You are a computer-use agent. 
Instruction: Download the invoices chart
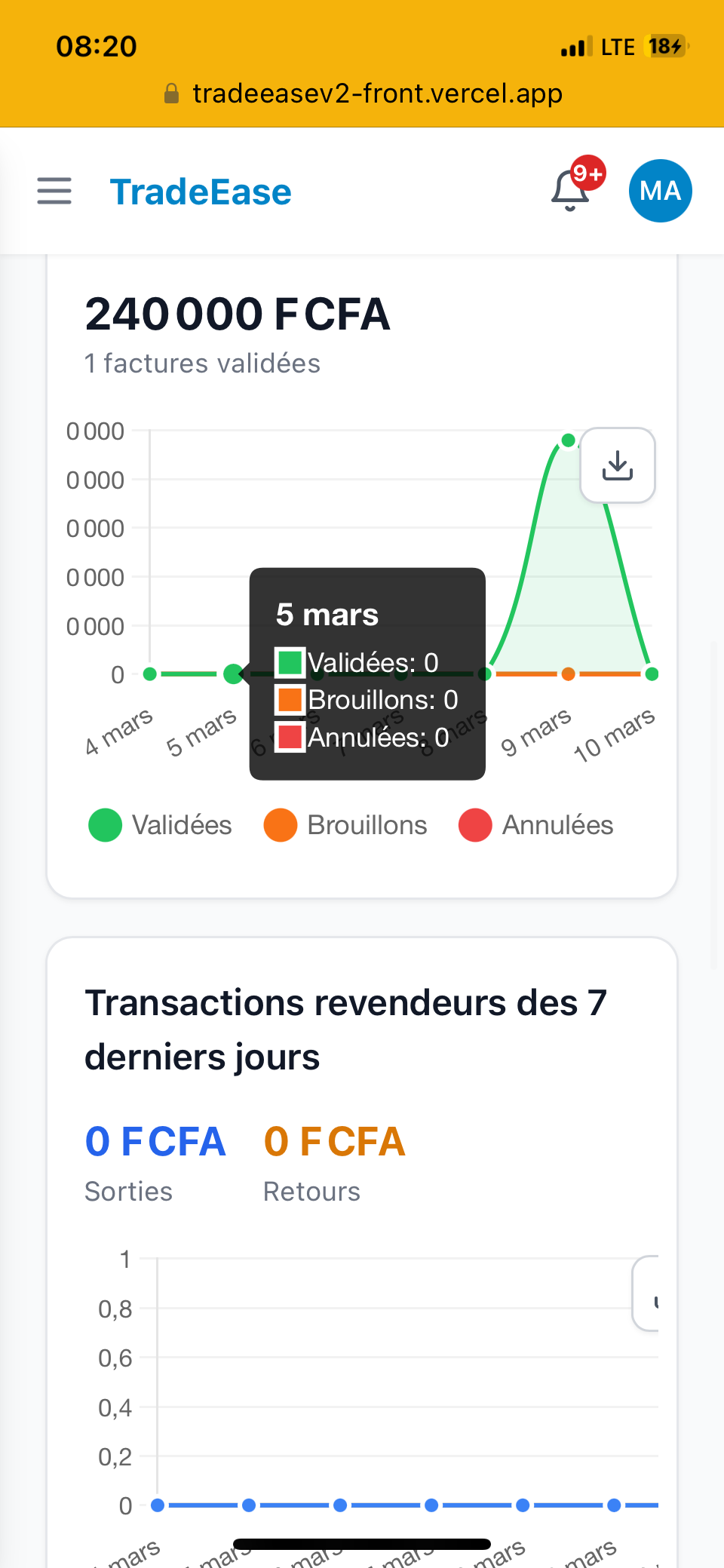coord(618,465)
